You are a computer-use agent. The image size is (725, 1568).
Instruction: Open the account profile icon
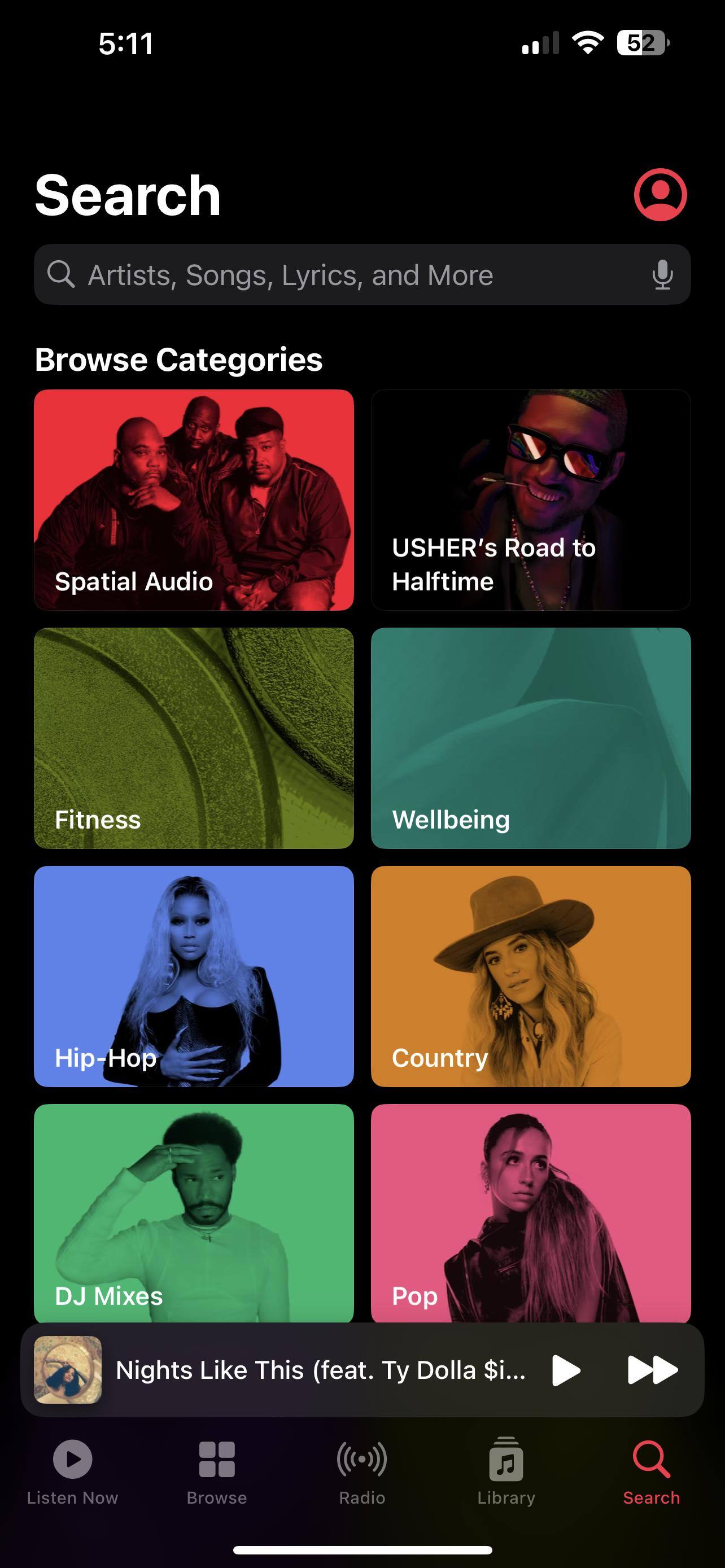coord(660,195)
